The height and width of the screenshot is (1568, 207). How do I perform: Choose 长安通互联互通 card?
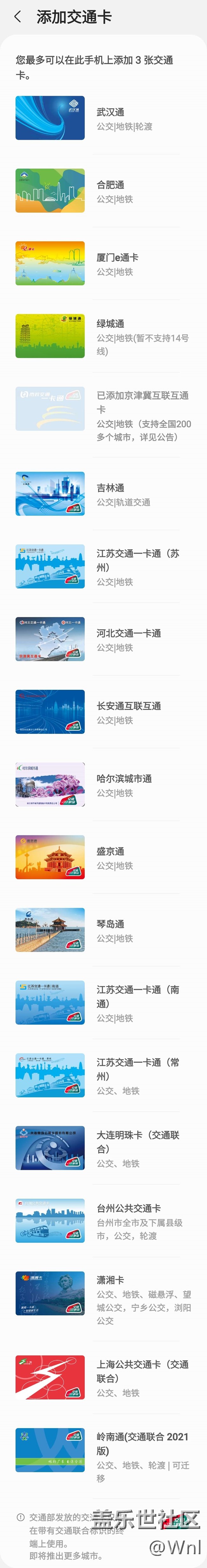(x=104, y=712)
